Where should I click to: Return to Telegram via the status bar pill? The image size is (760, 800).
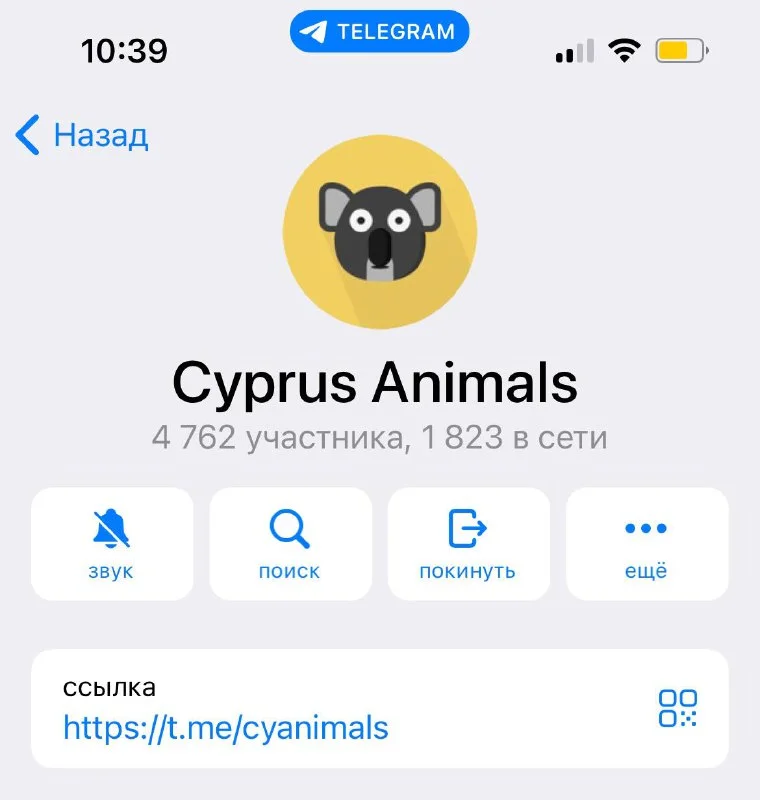pyautogui.click(x=379, y=32)
